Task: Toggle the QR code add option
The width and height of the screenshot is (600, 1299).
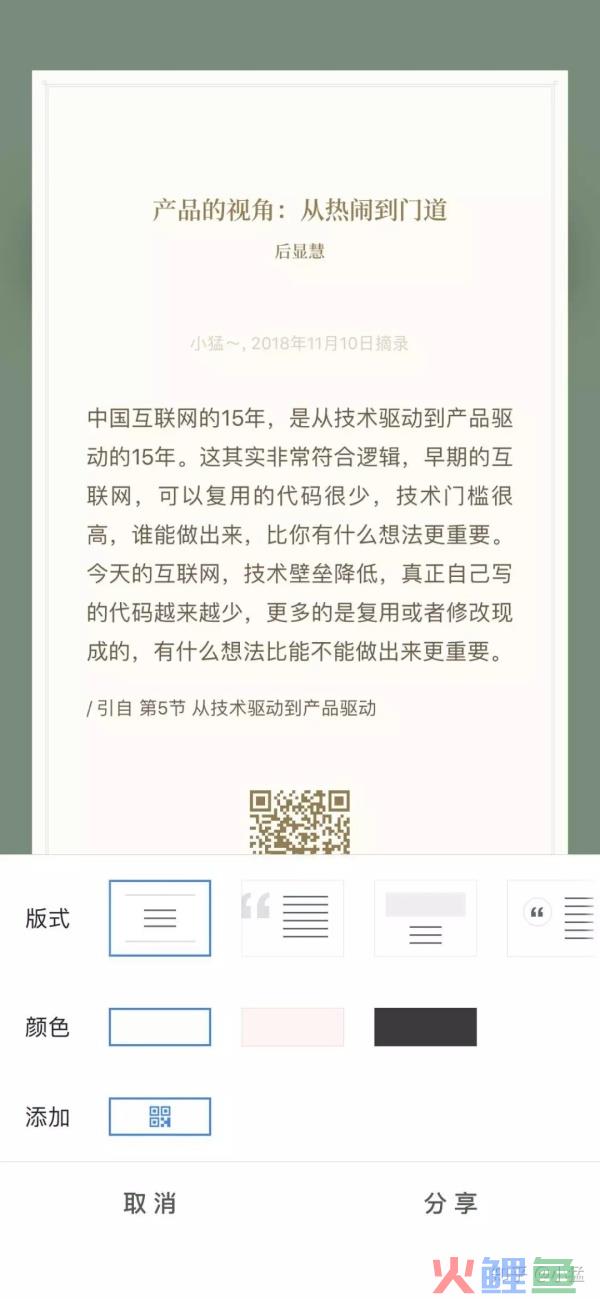Action: [160, 1117]
